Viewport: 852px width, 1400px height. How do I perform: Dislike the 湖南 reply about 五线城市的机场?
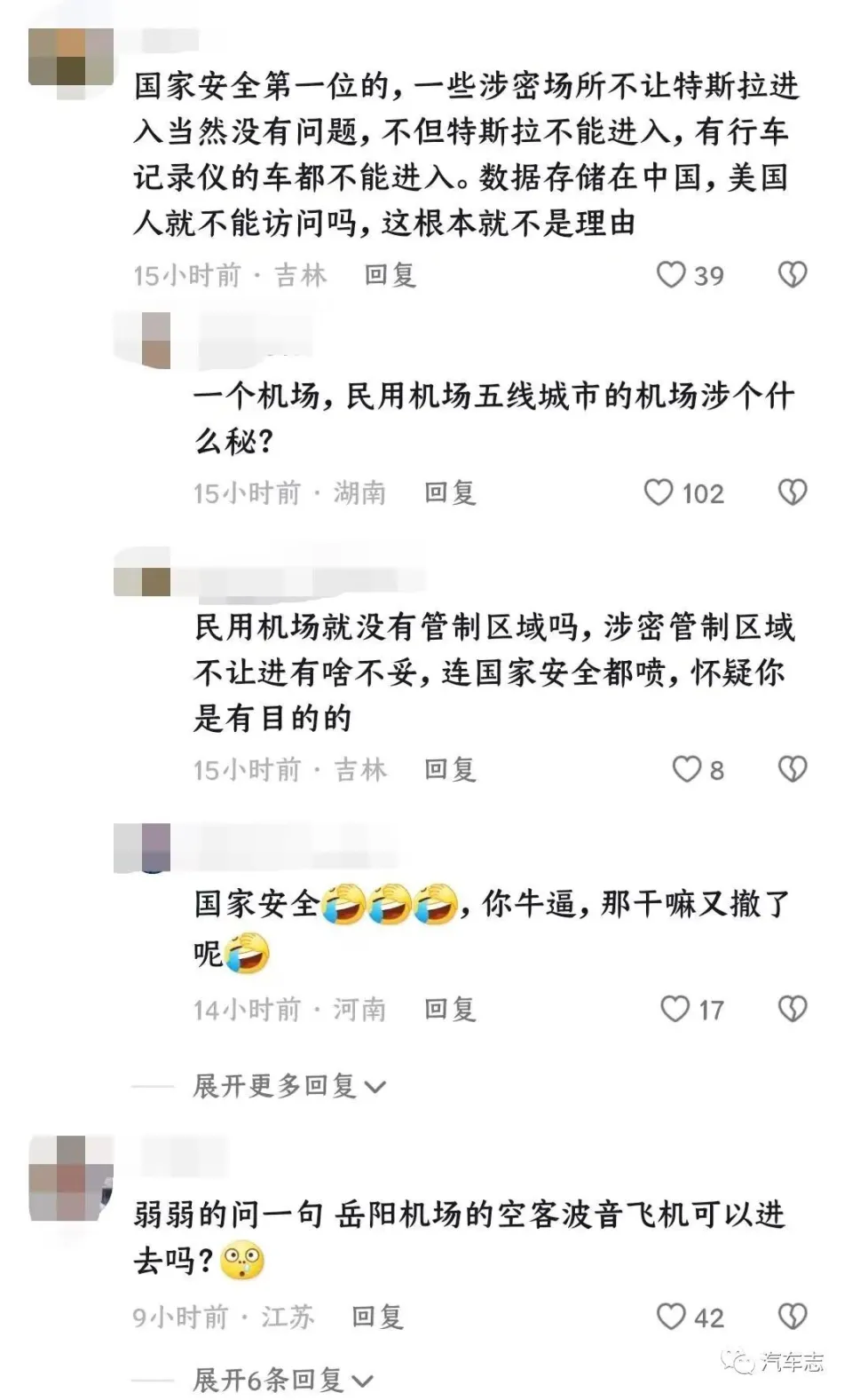click(792, 492)
